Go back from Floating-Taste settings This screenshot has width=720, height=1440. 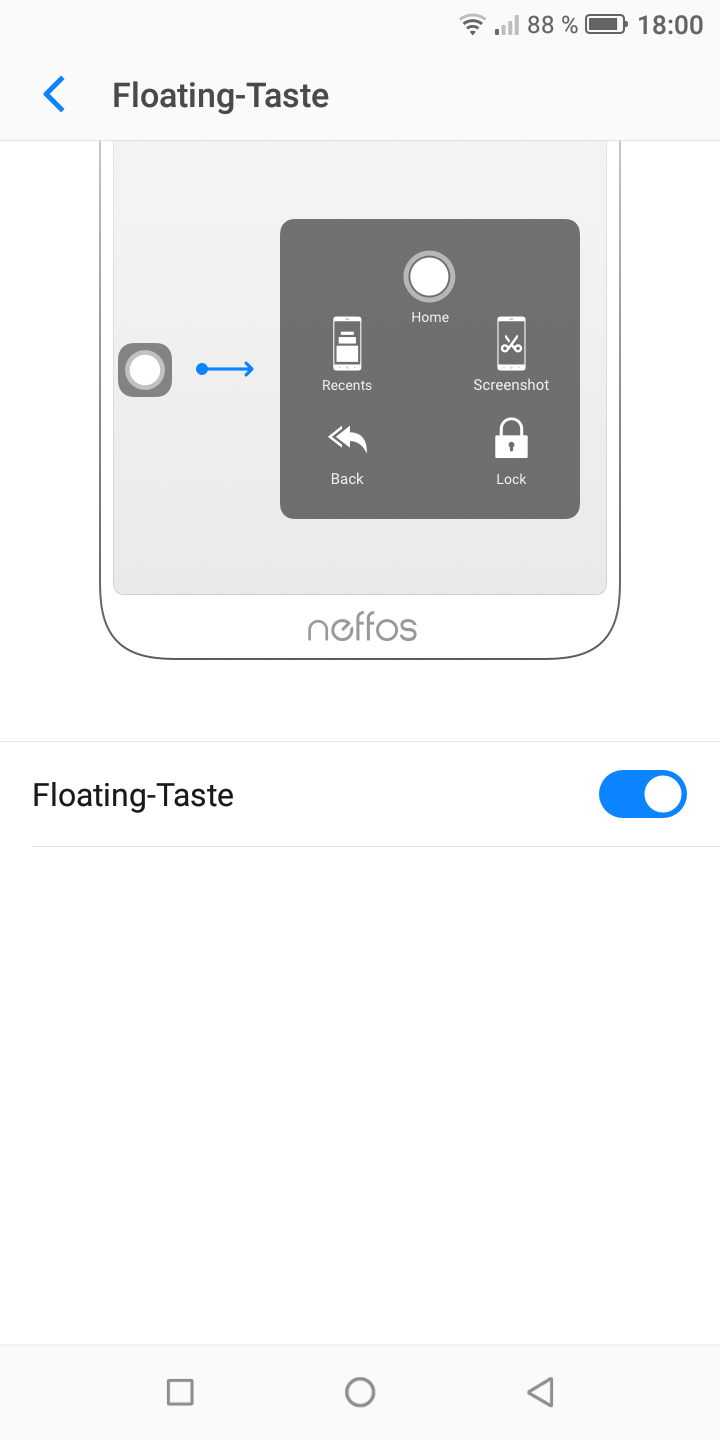(x=54, y=95)
